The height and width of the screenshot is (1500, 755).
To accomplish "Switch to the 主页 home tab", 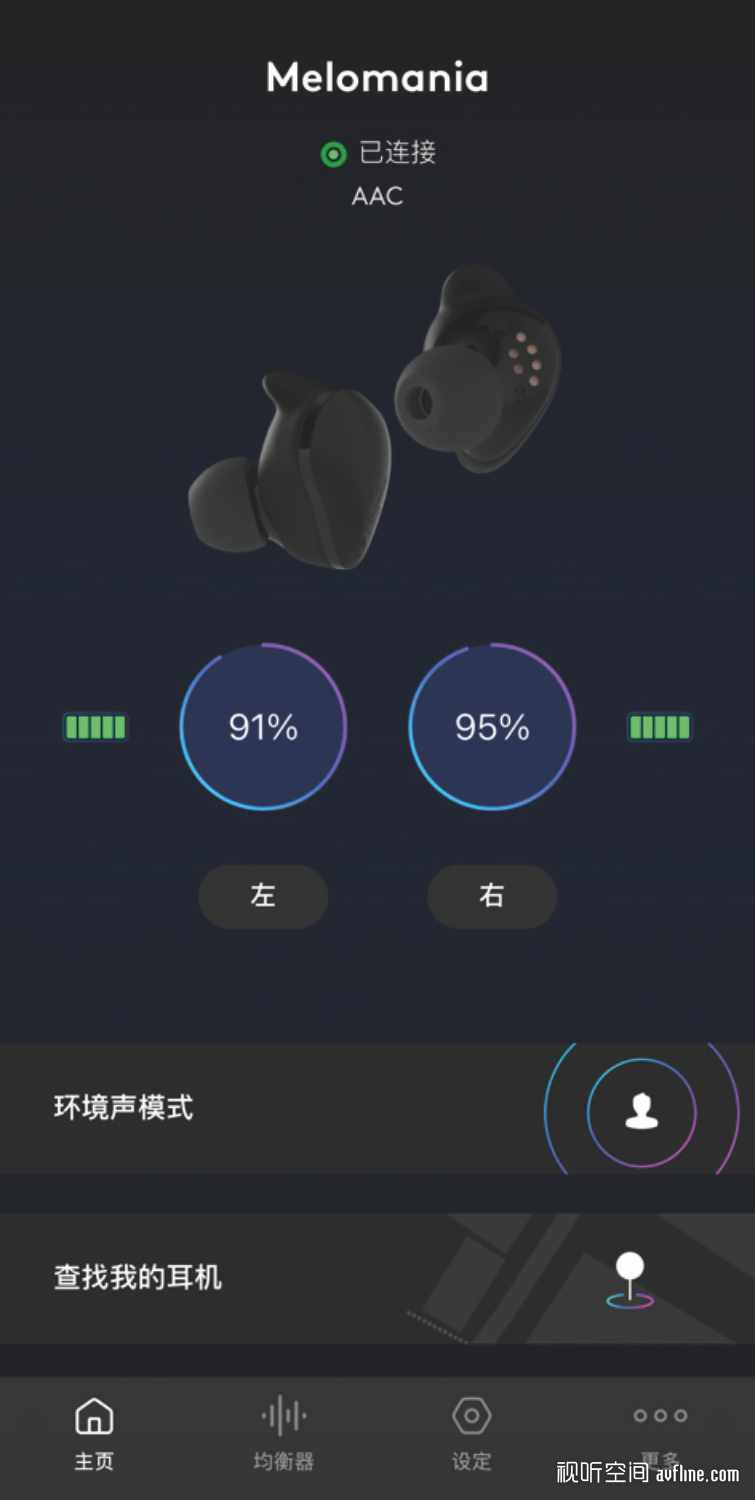I will 94,1435.
